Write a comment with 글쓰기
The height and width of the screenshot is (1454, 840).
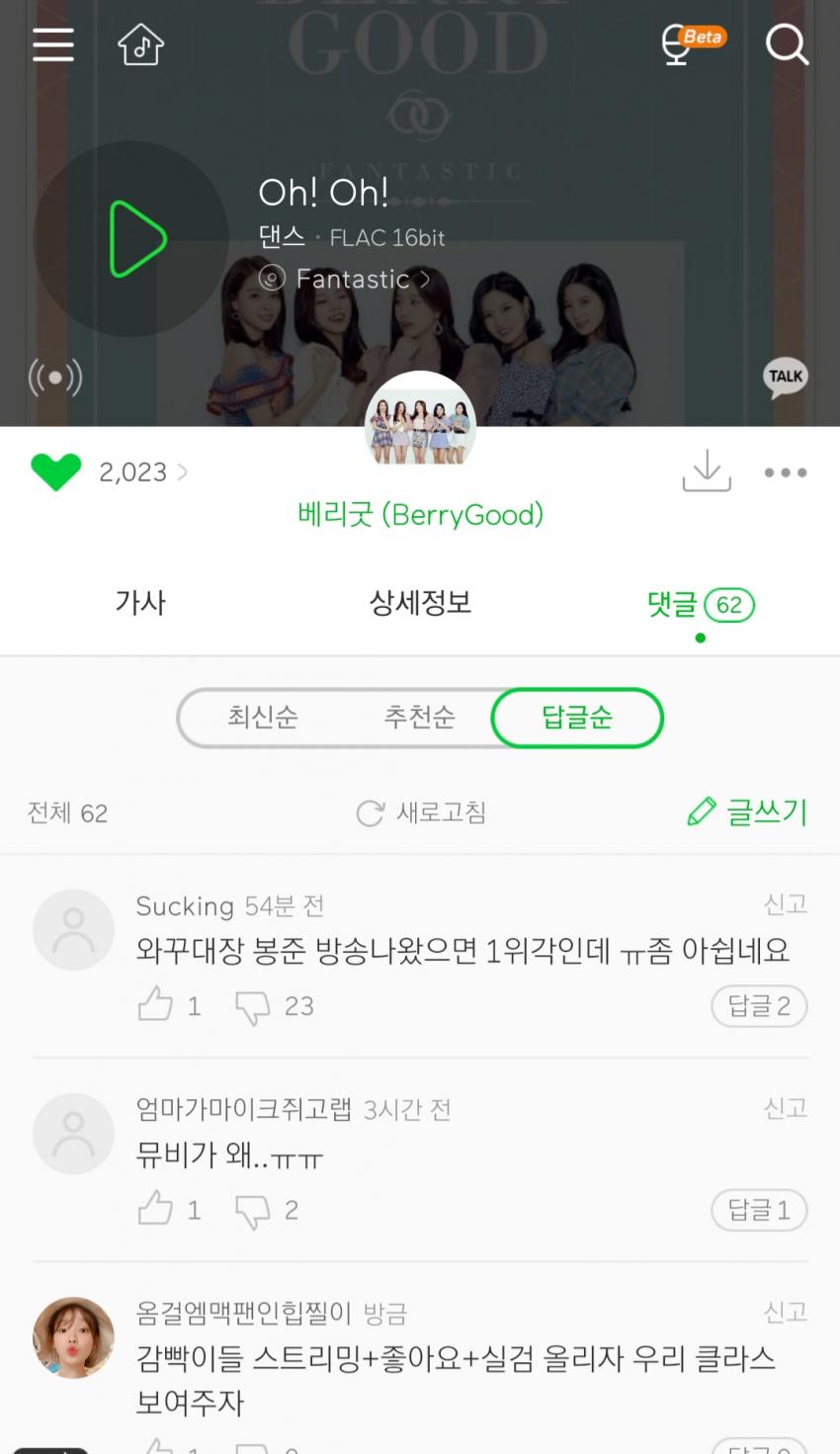[x=747, y=813]
